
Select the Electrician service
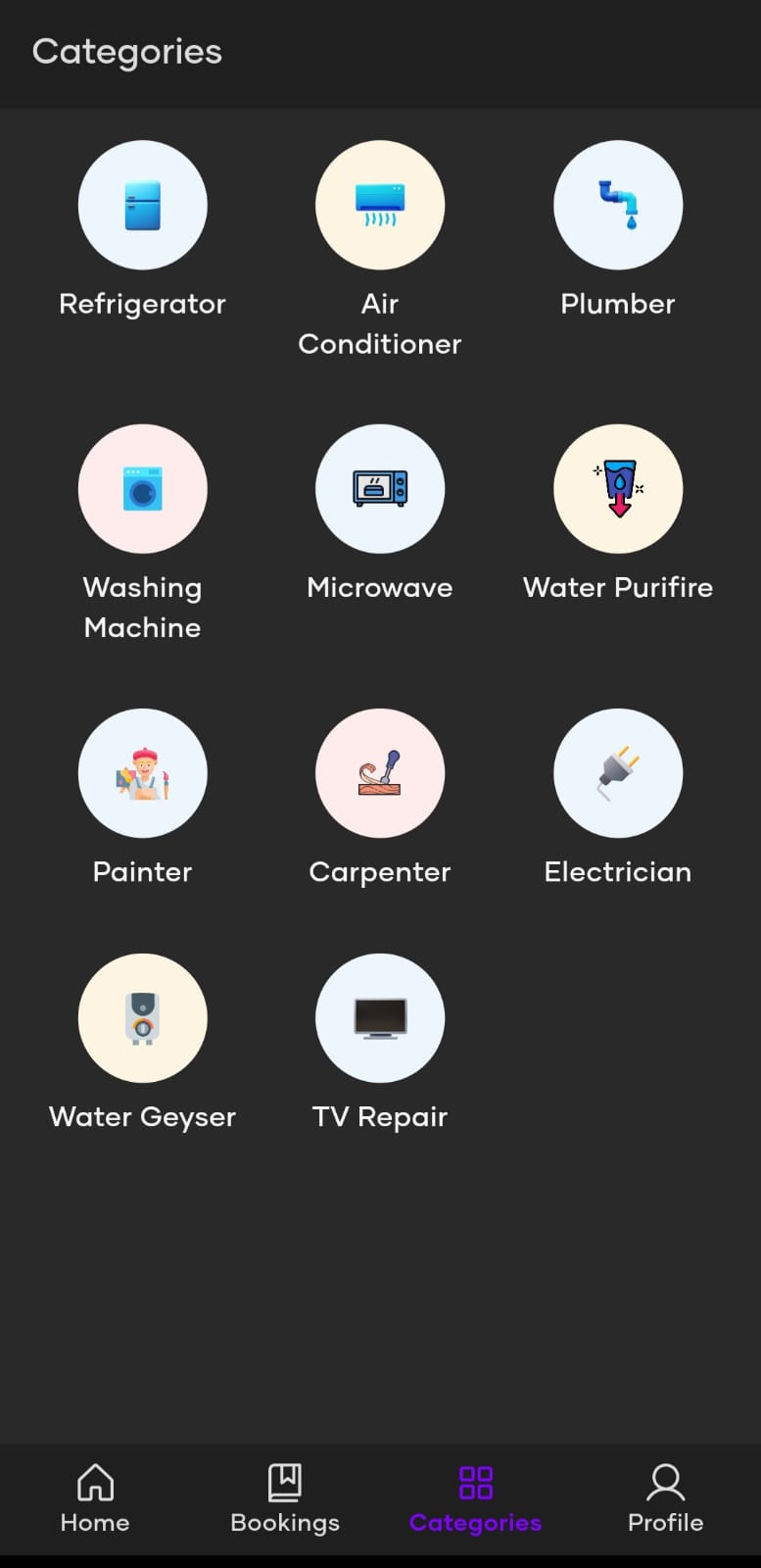[618, 773]
